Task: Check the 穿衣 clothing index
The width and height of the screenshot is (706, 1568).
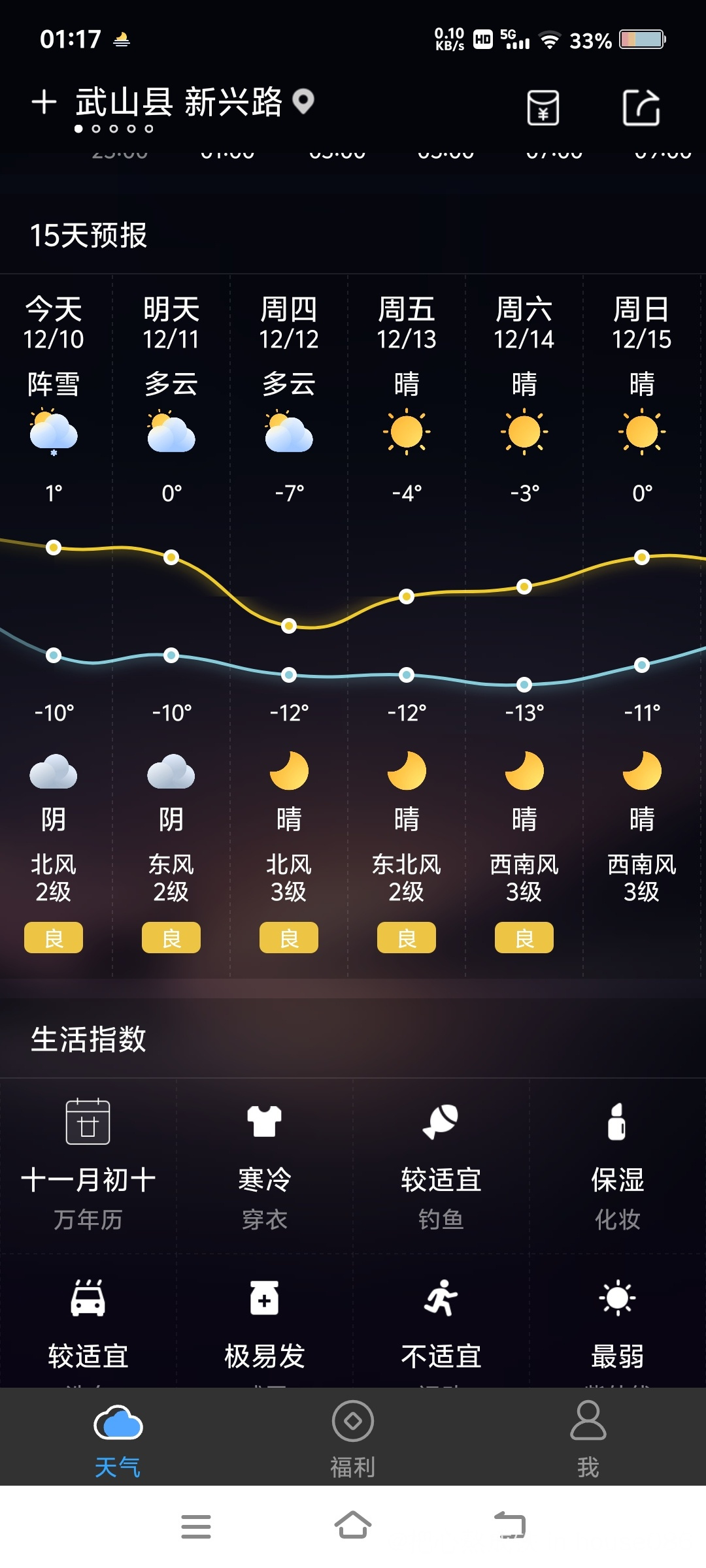Action: [x=265, y=1166]
